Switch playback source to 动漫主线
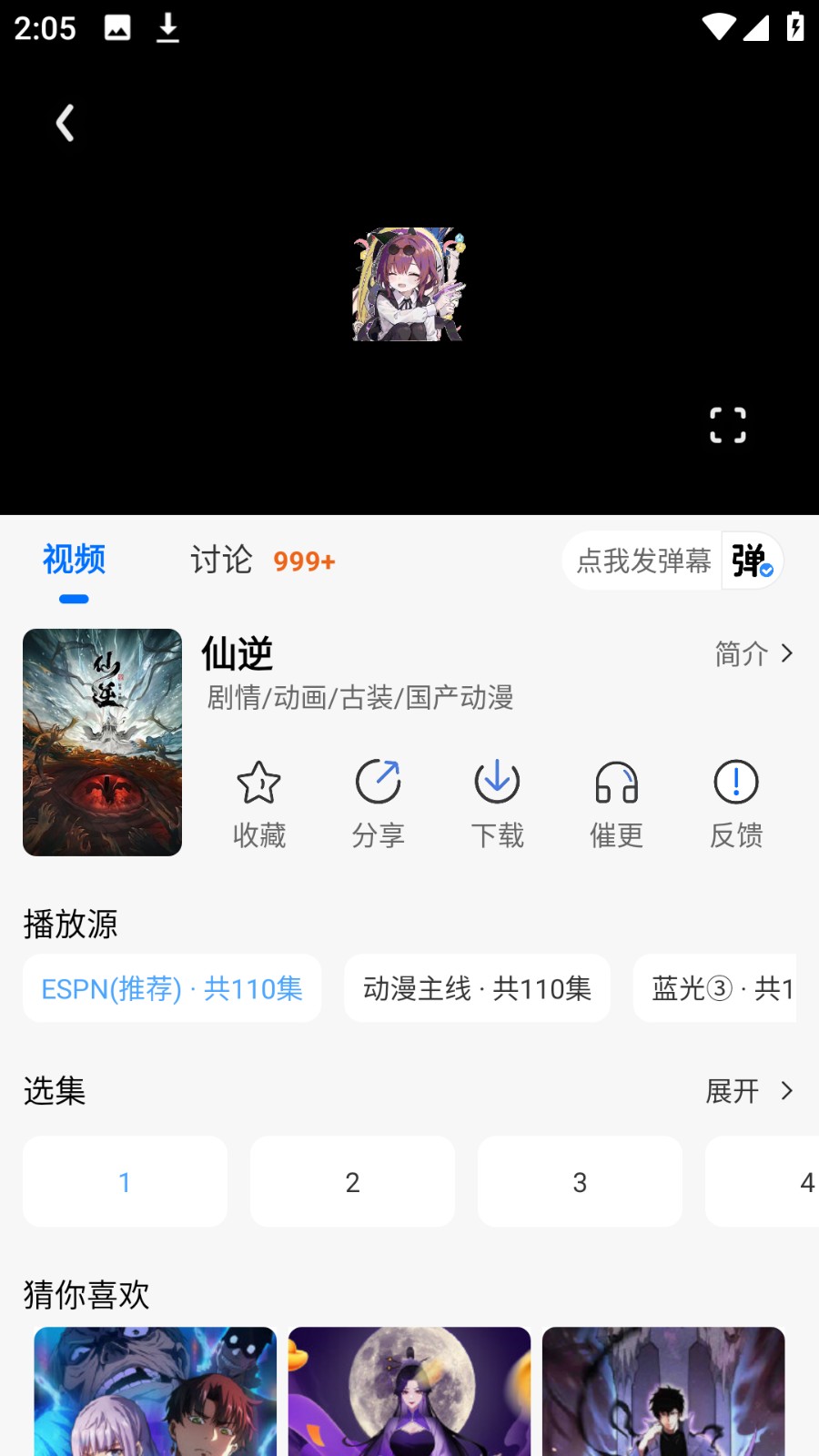 point(477,988)
